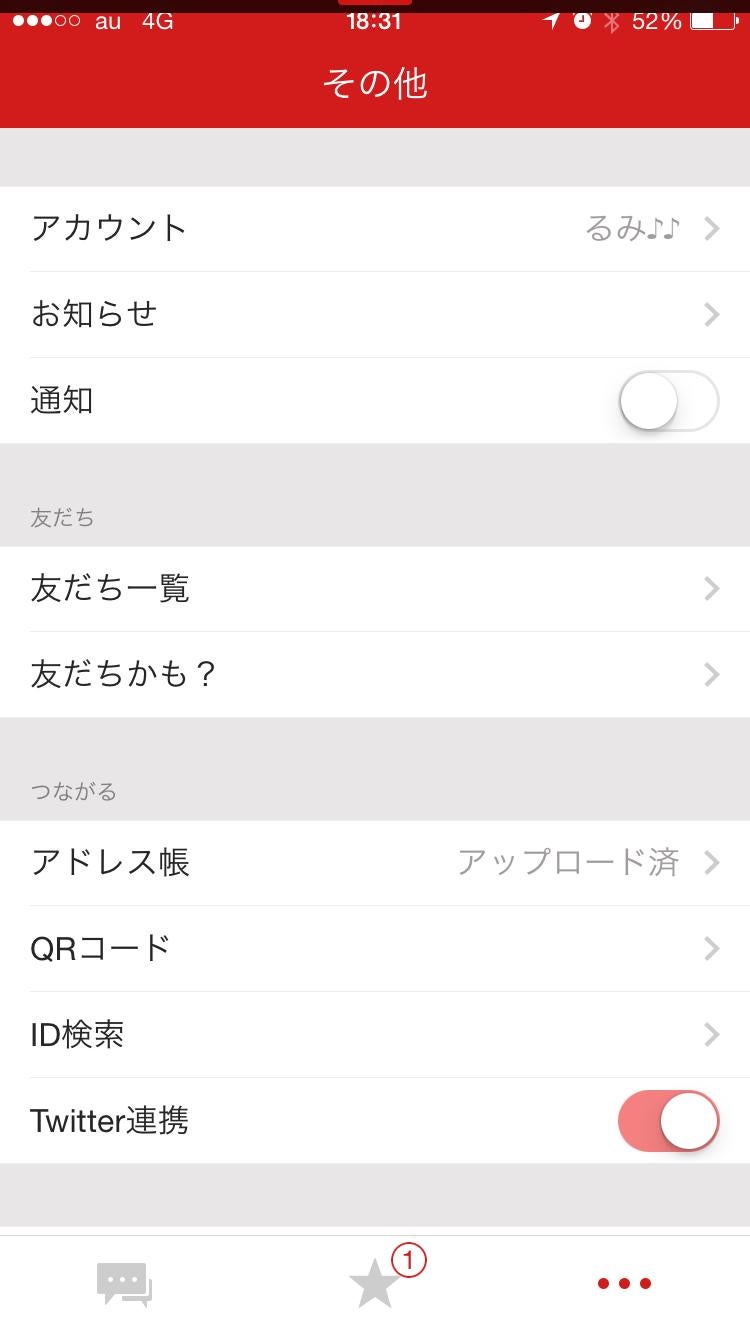This screenshot has width=750, height=1334.
Task: Open the 友だちかも？ suggestions row
Action: tap(375, 675)
